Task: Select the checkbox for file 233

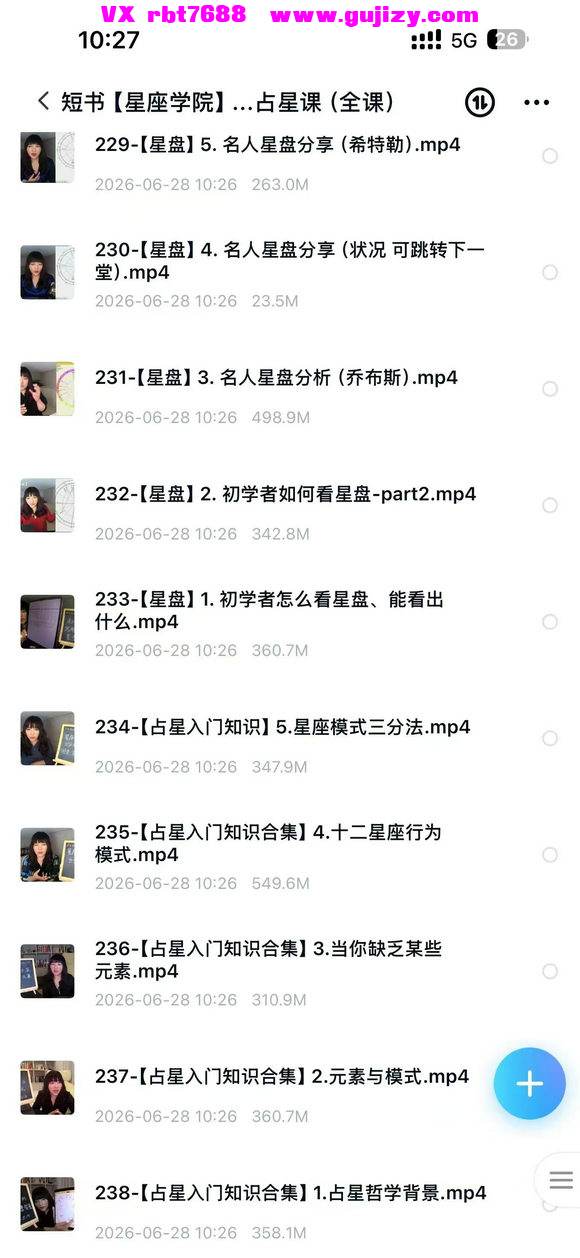Action: point(550,622)
